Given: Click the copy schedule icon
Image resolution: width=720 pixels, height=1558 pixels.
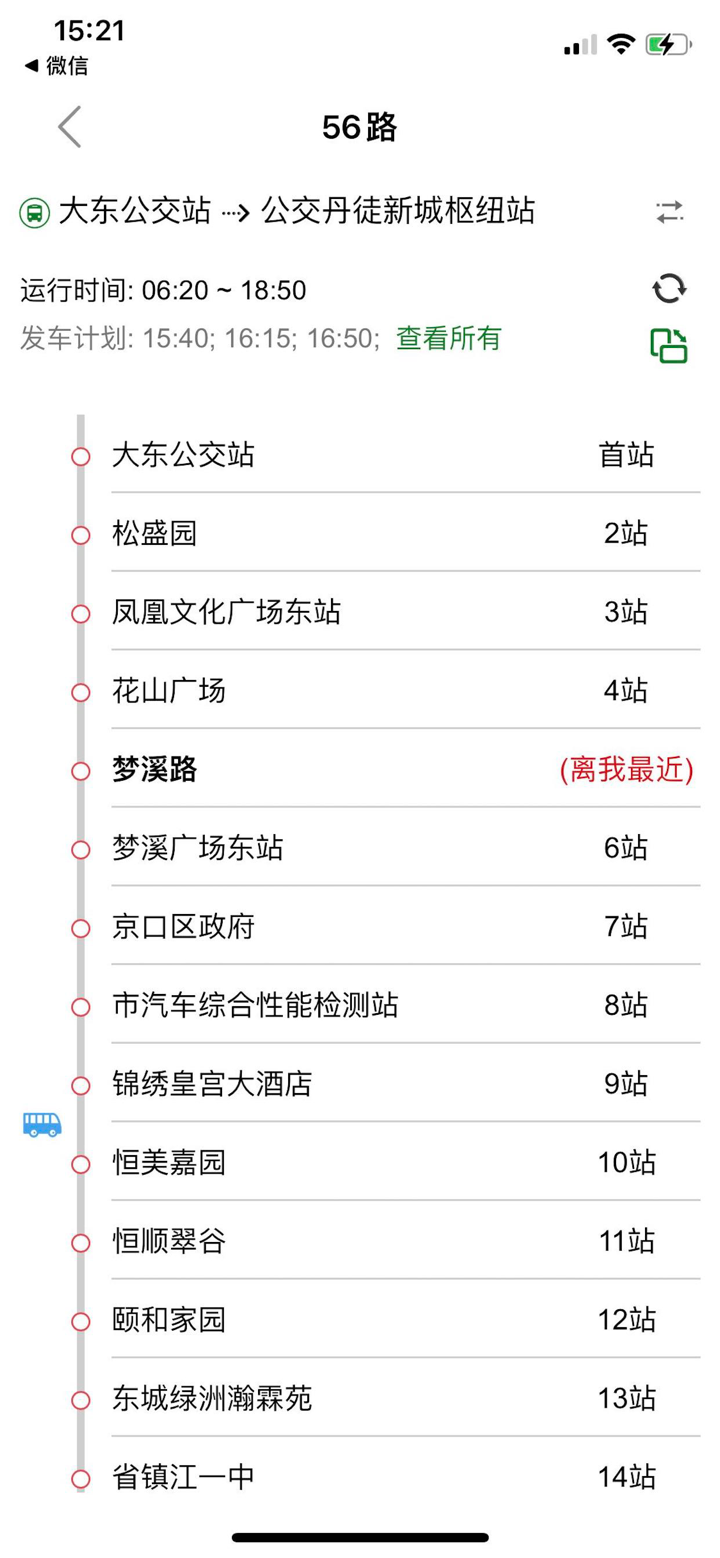Looking at the screenshot, I should (671, 345).
